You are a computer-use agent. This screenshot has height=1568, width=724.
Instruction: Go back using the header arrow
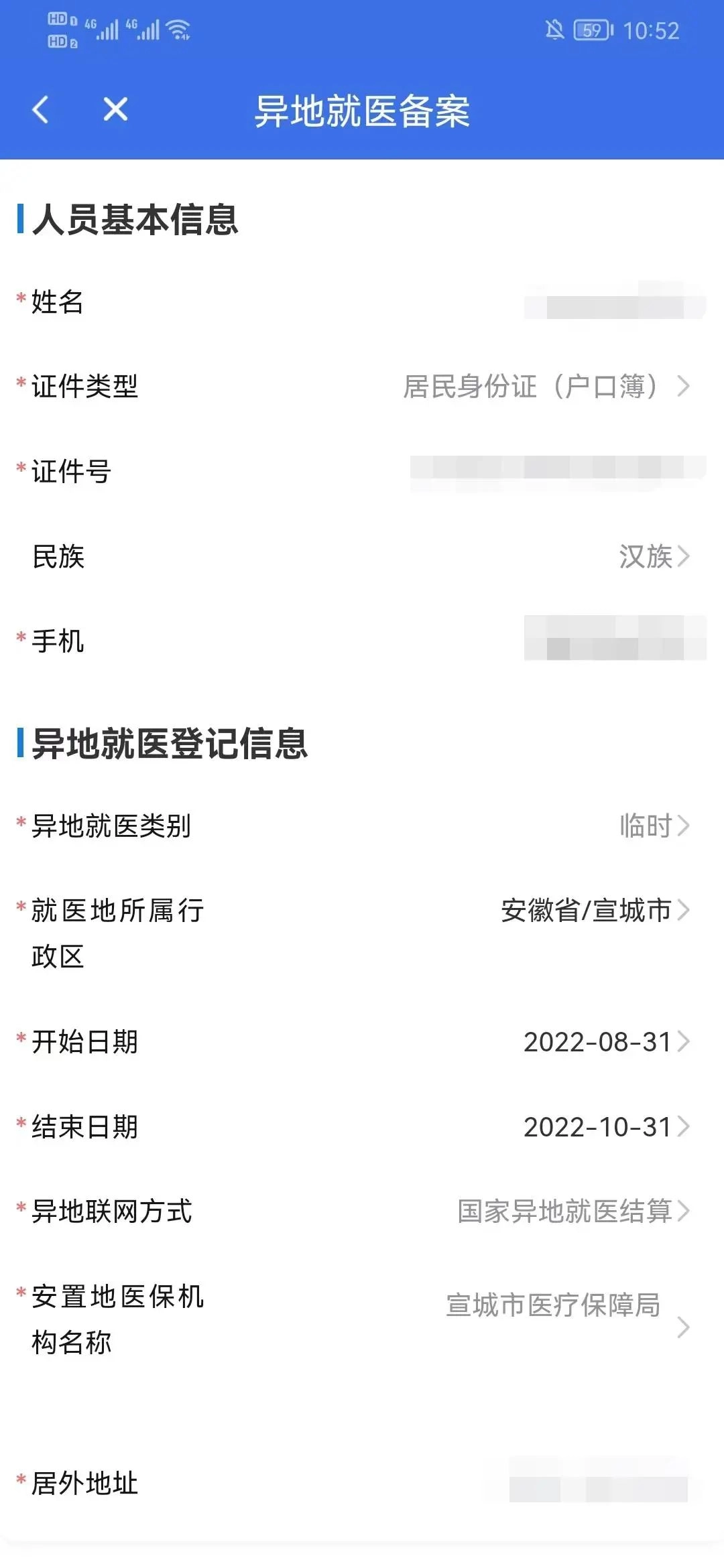[x=41, y=109]
